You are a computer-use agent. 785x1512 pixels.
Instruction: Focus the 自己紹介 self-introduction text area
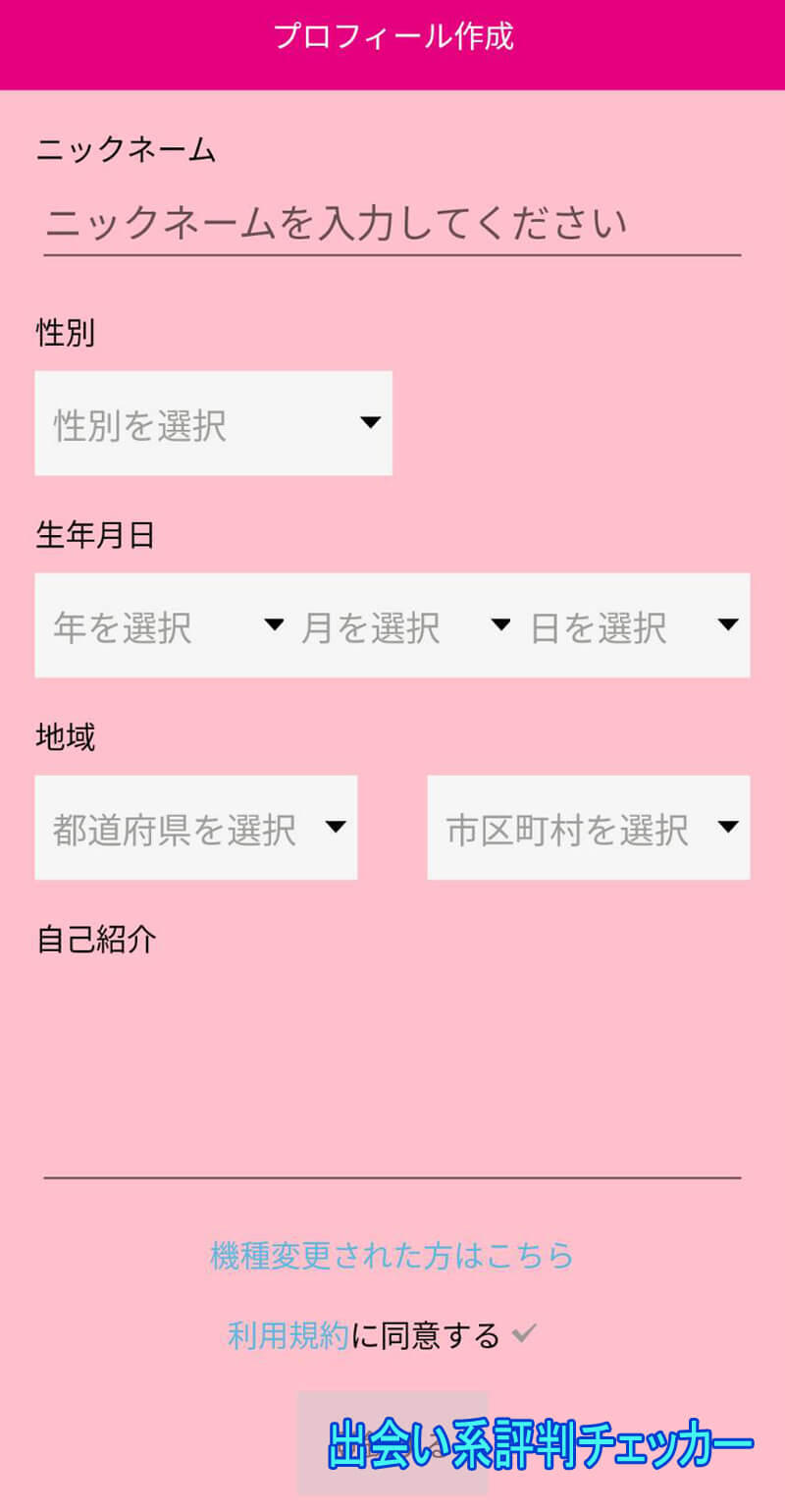tap(392, 1070)
